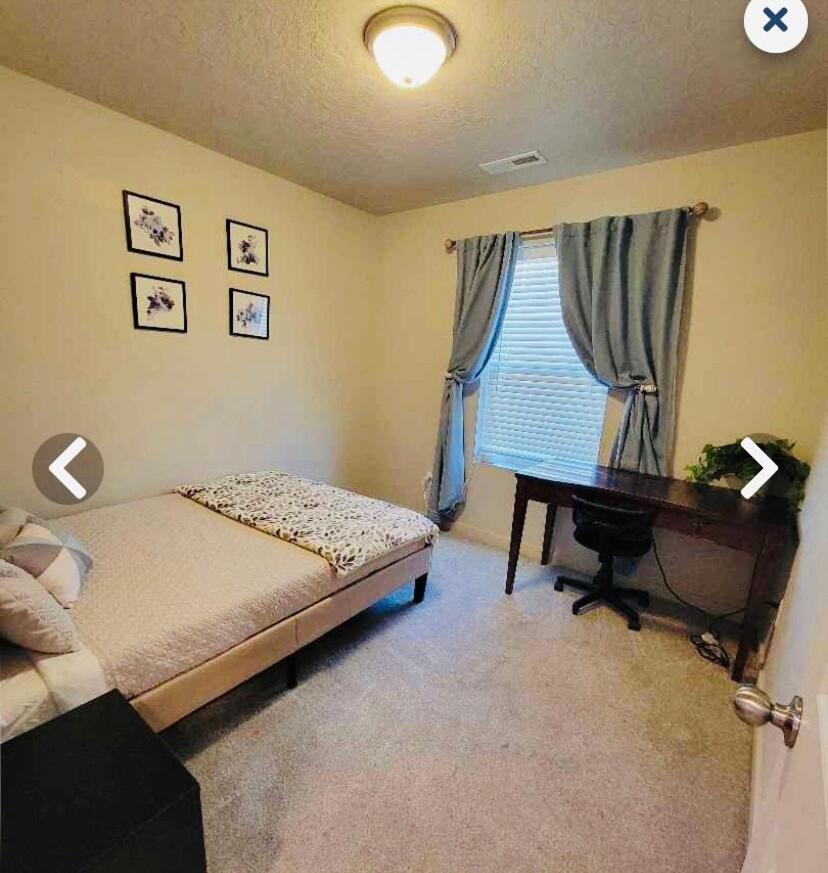Image resolution: width=828 pixels, height=873 pixels.
Task: Go to the previous photo
Action: 67,468
